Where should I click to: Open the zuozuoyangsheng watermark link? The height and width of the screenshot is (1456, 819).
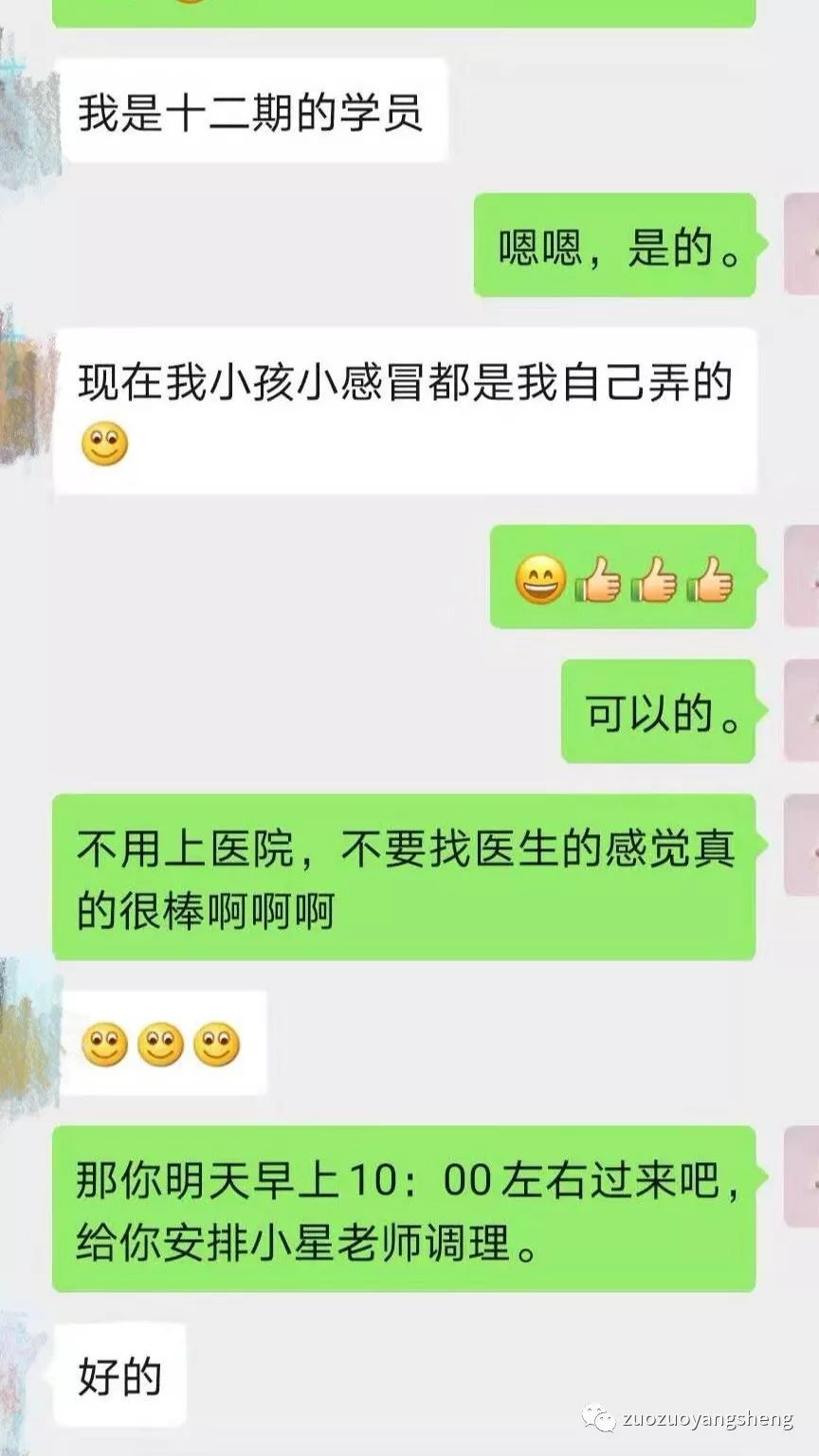[x=713, y=1419]
